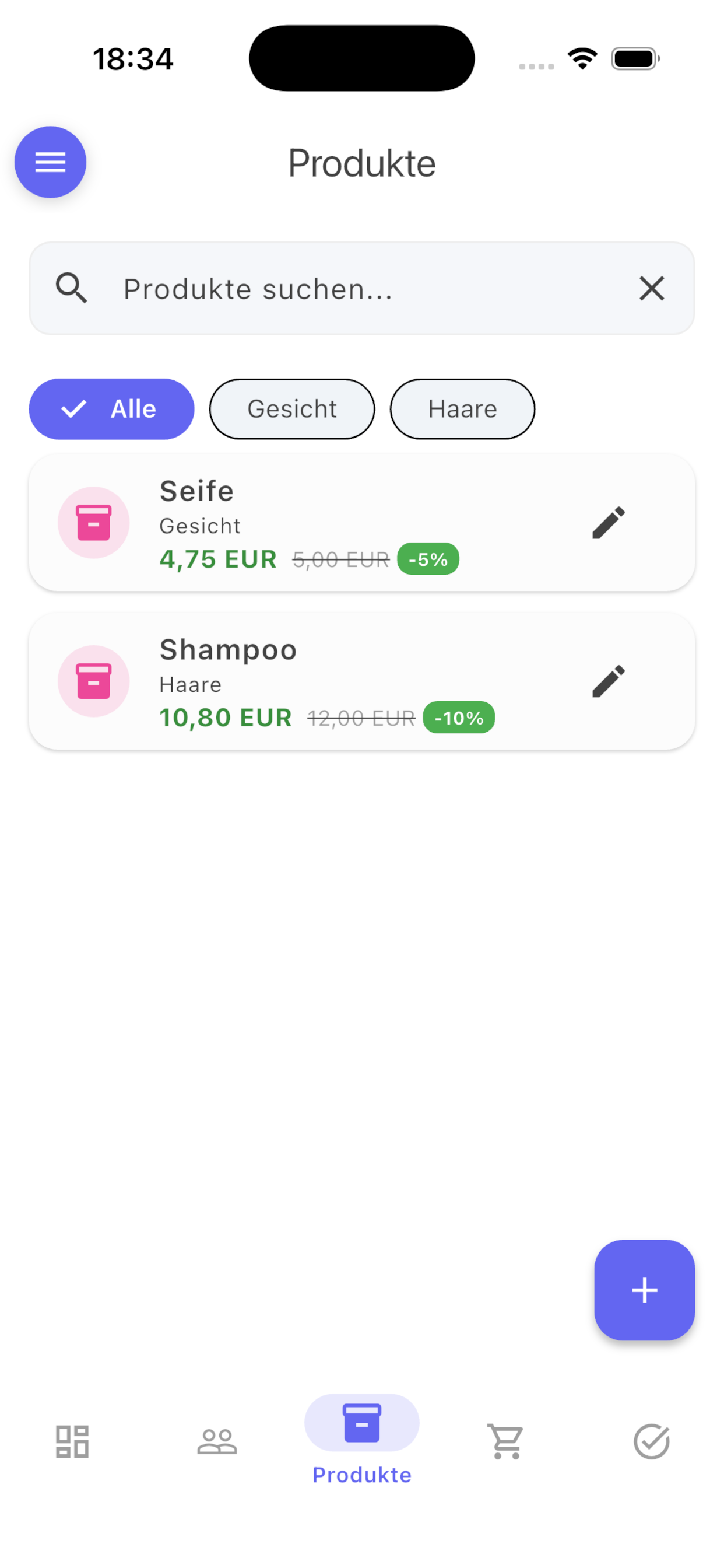This screenshot has height=1568, width=724.
Task: Tap the -5% discount badge on Seife
Action: [428, 559]
